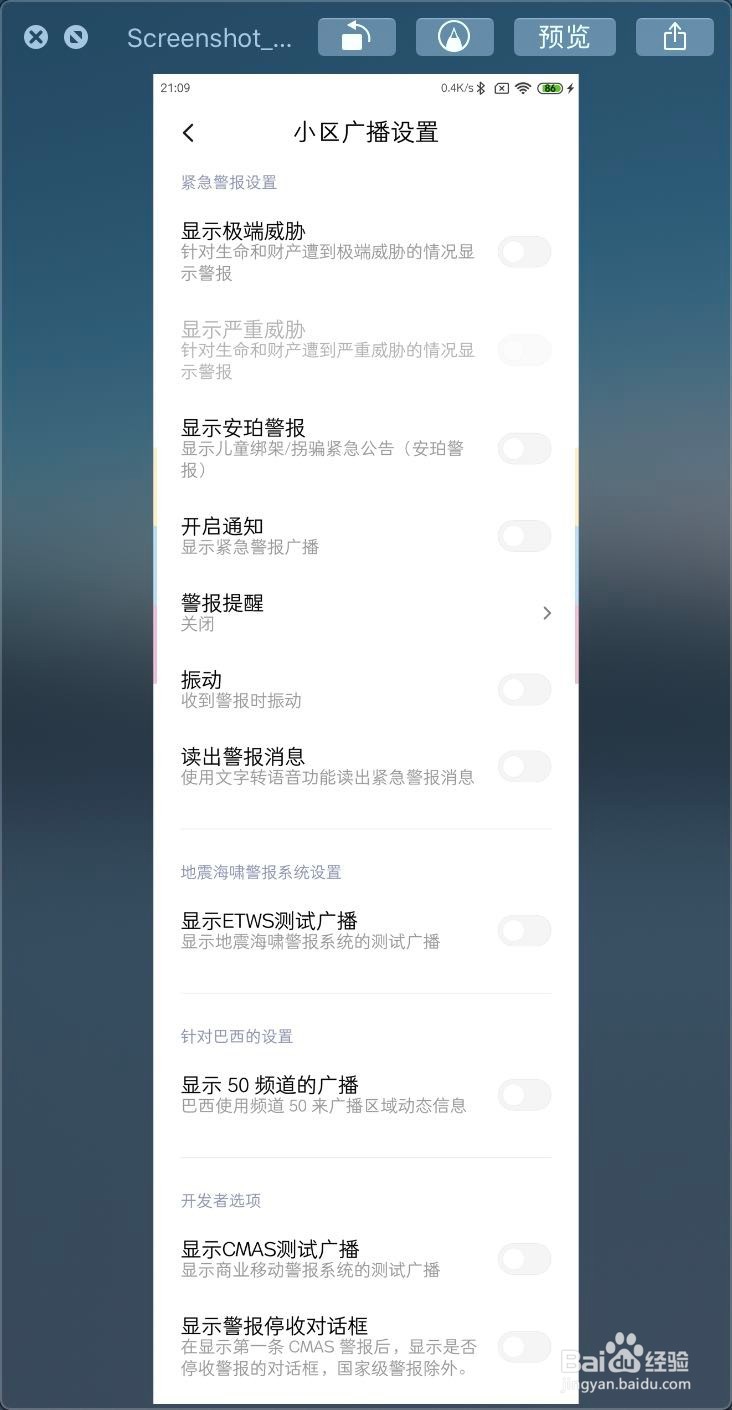Image resolution: width=732 pixels, height=1410 pixels.
Task: Rotate the screenshot using the rotate icon
Action: click(x=356, y=36)
